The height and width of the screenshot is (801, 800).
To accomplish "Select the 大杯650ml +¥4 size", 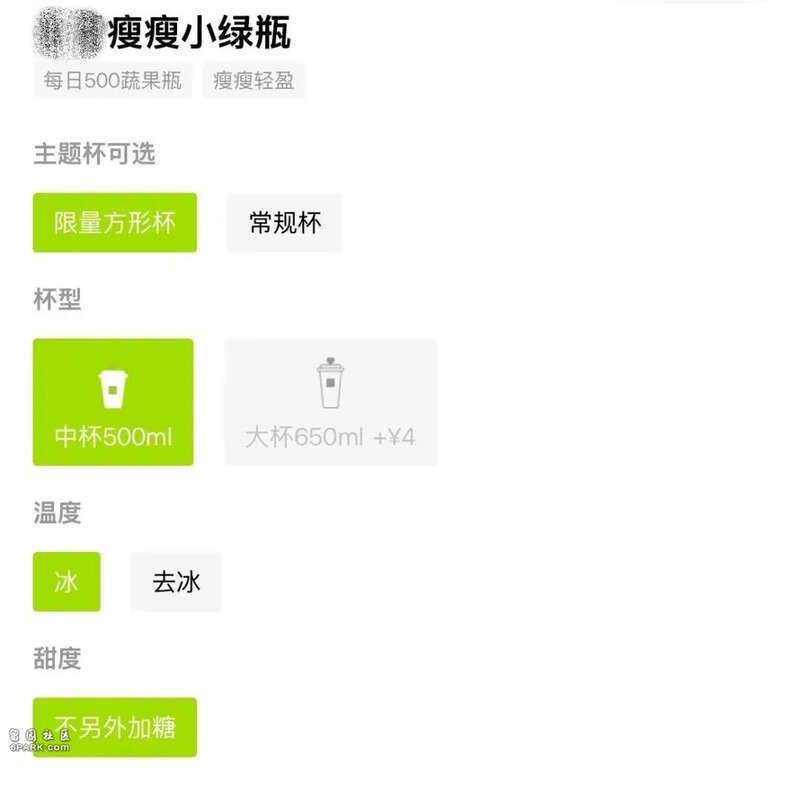I will [330, 402].
